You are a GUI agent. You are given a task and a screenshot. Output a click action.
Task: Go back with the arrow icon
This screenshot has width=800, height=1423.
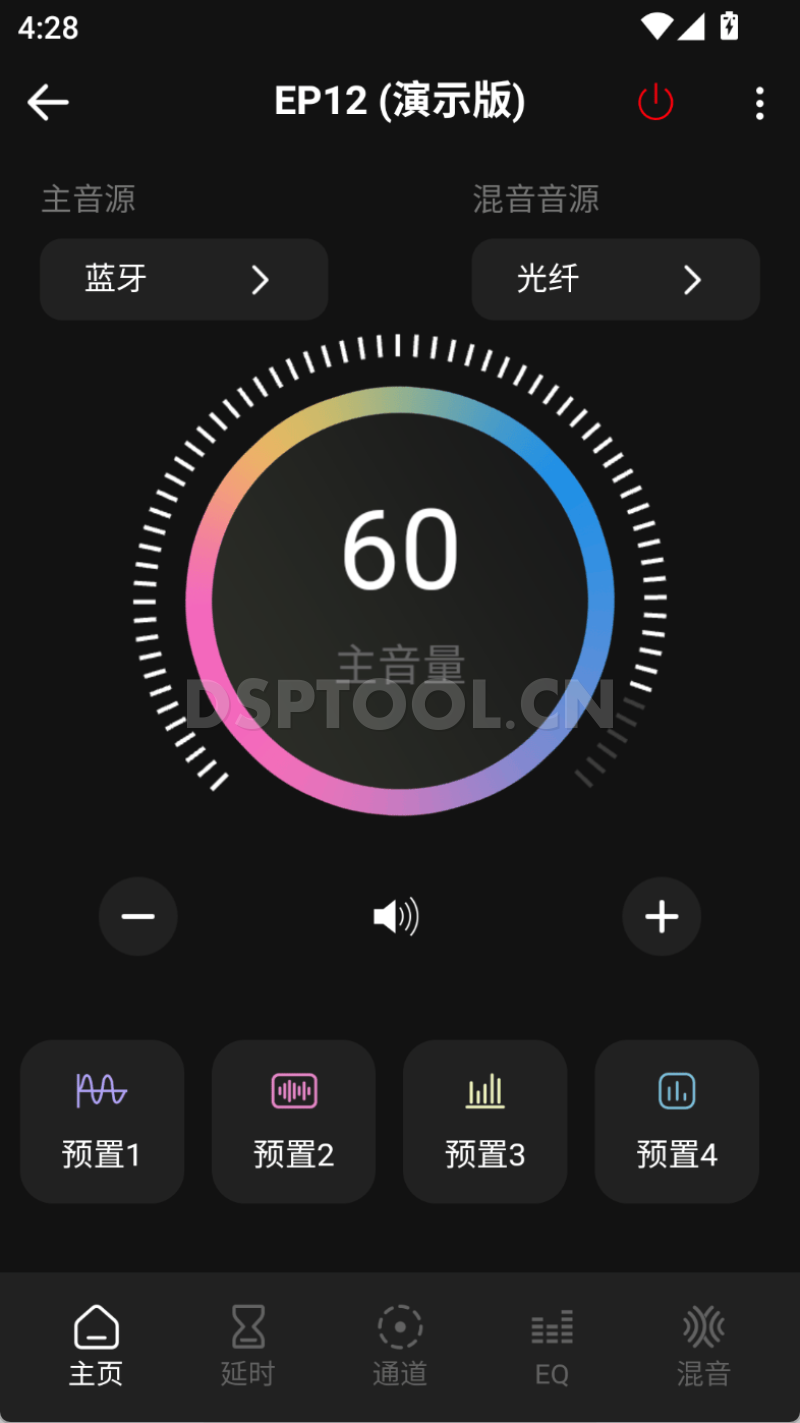(x=47, y=102)
